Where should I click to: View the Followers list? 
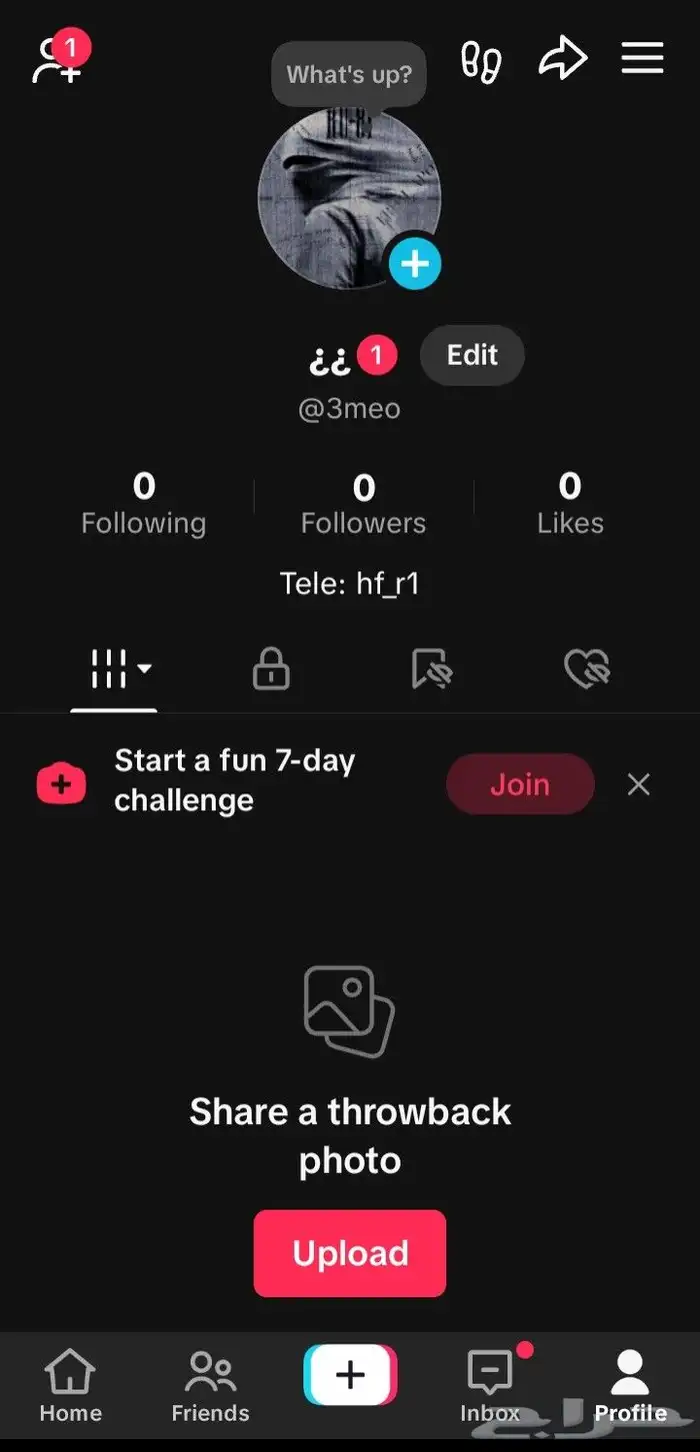point(363,504)
